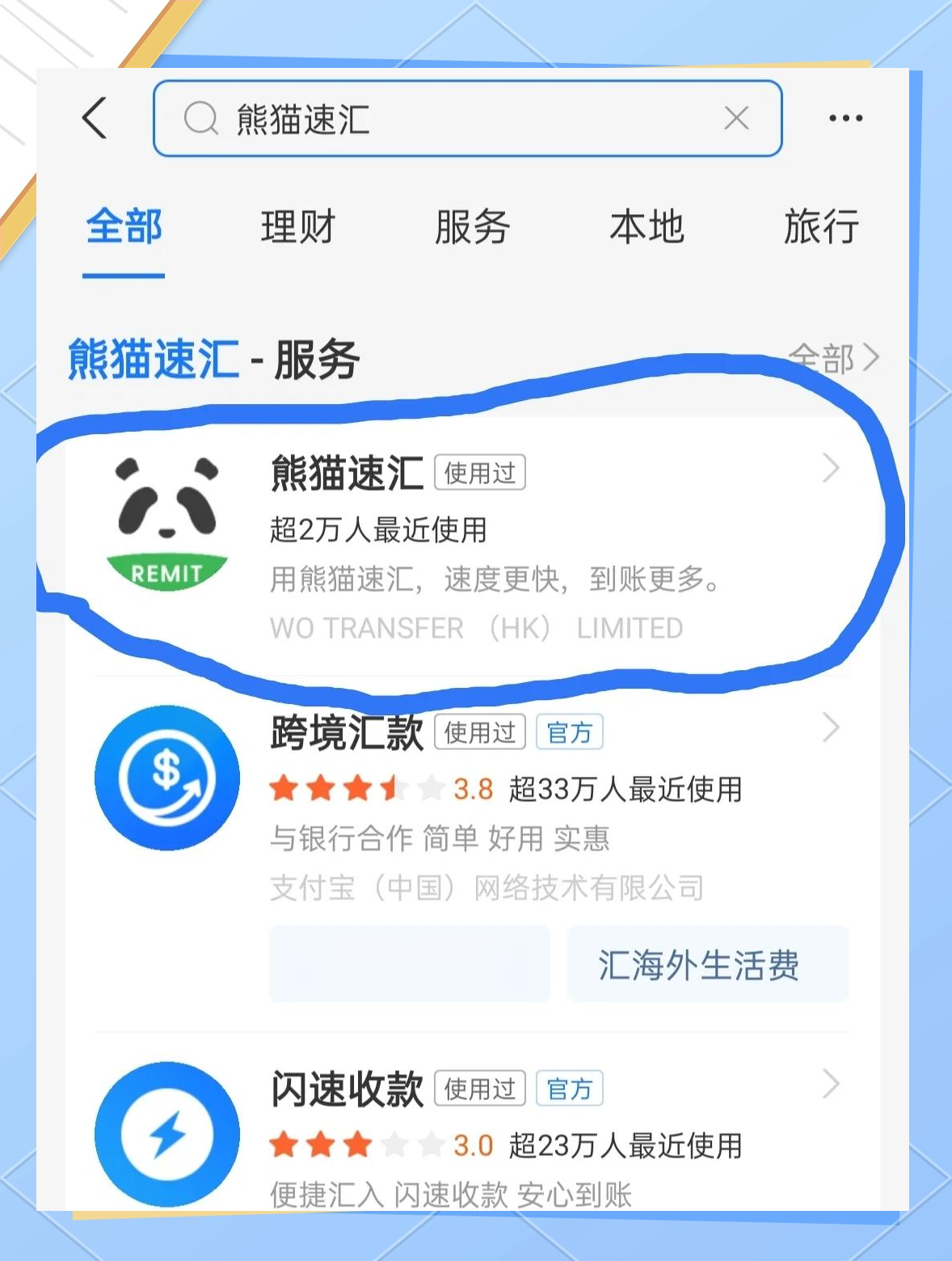
Task: Open 跨境汇款 details with its chevron
Action: coord(832,727)
